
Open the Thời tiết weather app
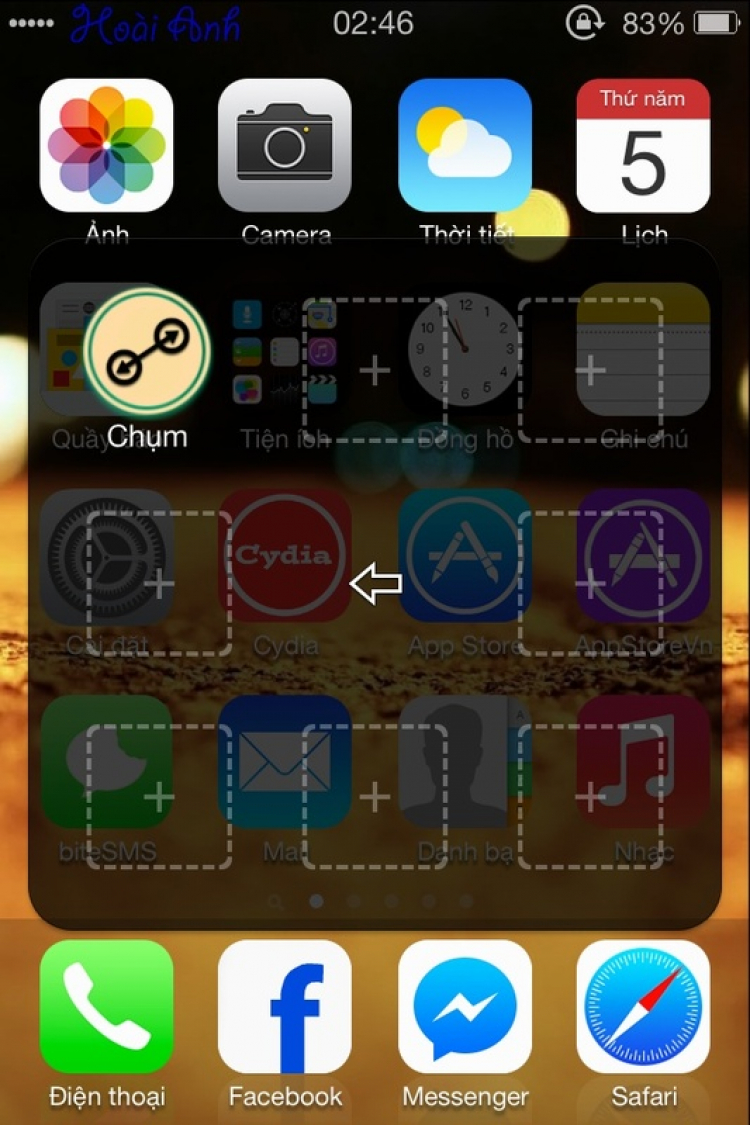pos(465,146)
